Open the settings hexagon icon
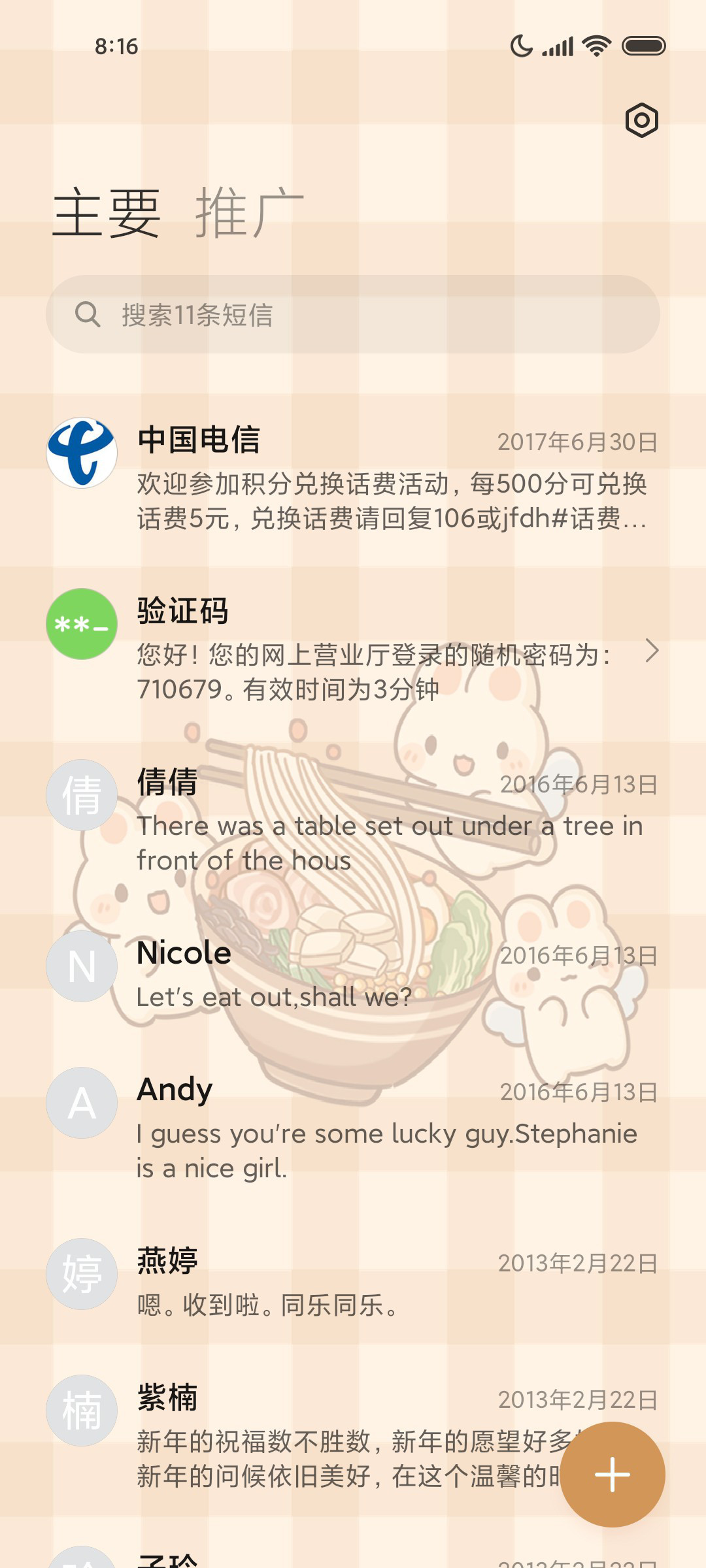Viewport: 706px width, 1568px height. point(641,120)
